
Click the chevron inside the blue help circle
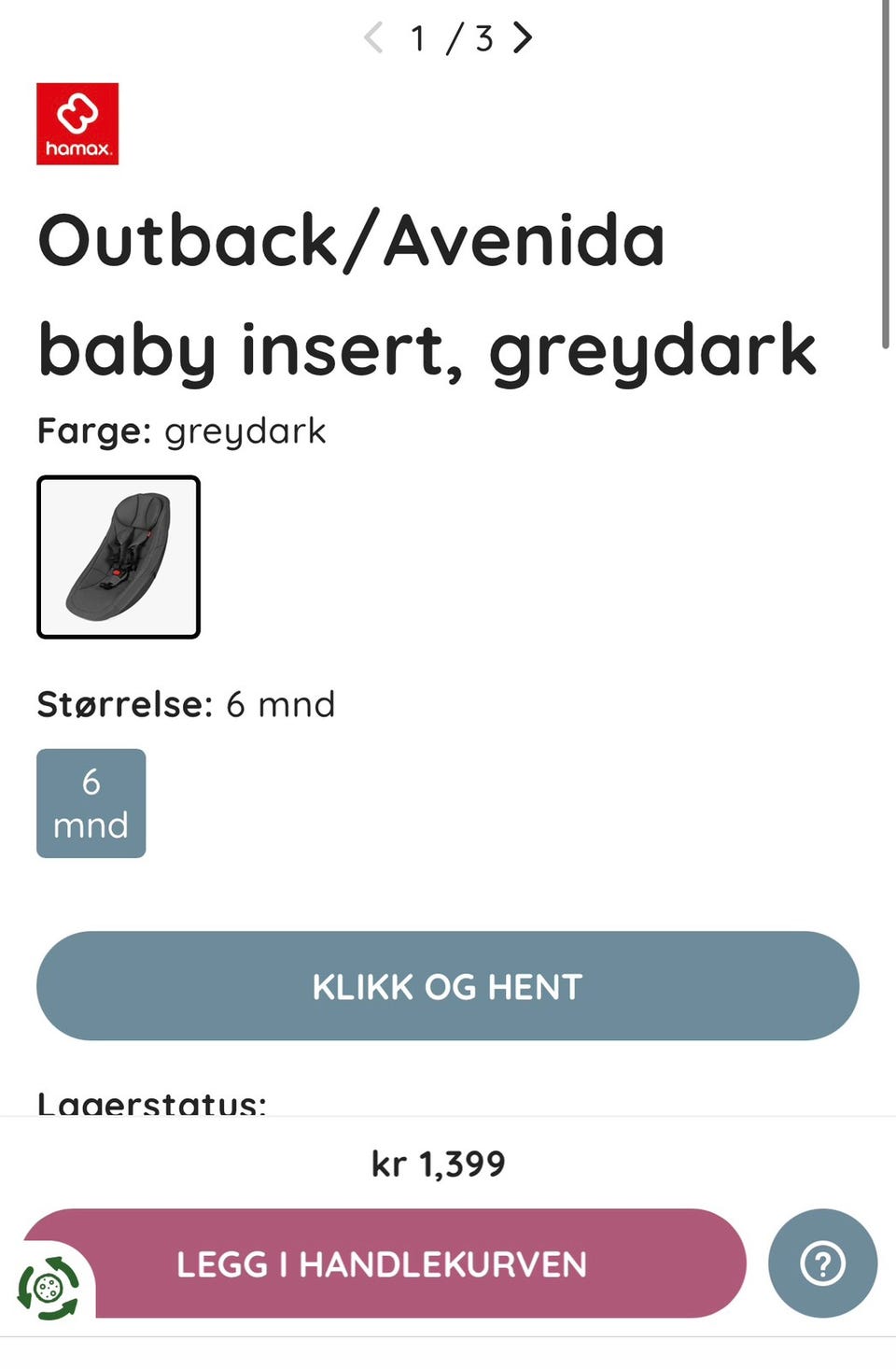click(x=821, y=1264)
